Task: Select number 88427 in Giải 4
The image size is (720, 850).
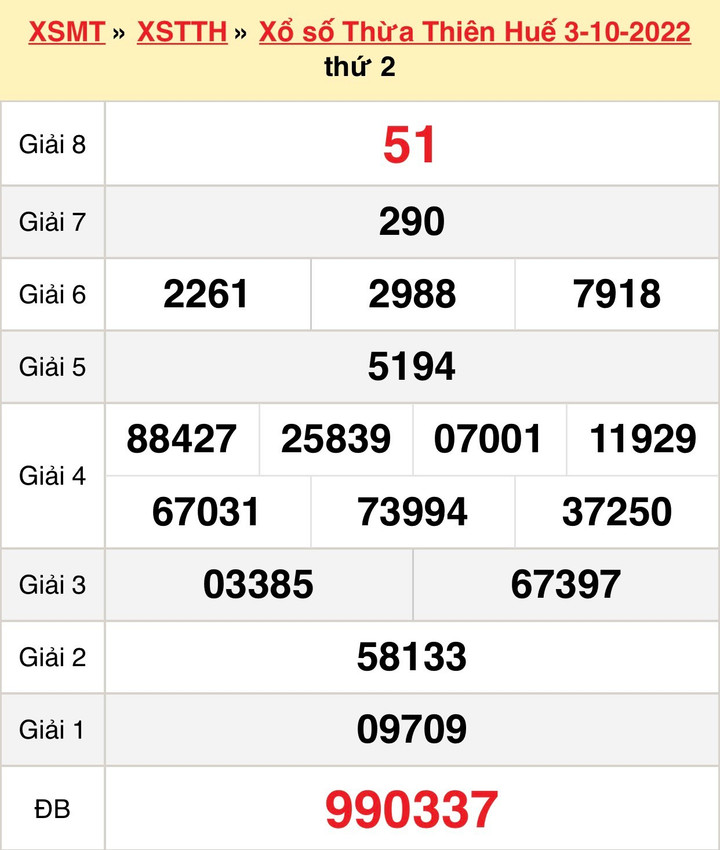Action: pyautogui.click(x=180, y=438)
